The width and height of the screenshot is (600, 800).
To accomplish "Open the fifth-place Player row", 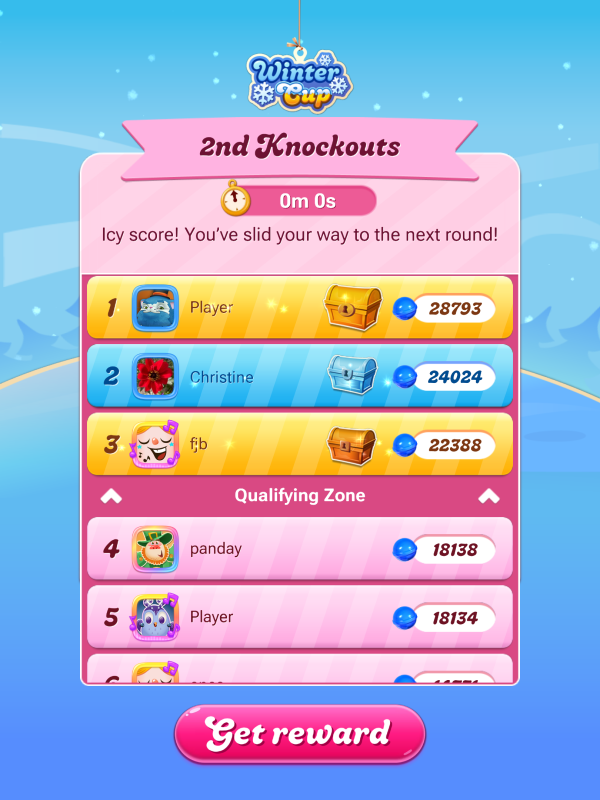I will [x=300, y=617].
